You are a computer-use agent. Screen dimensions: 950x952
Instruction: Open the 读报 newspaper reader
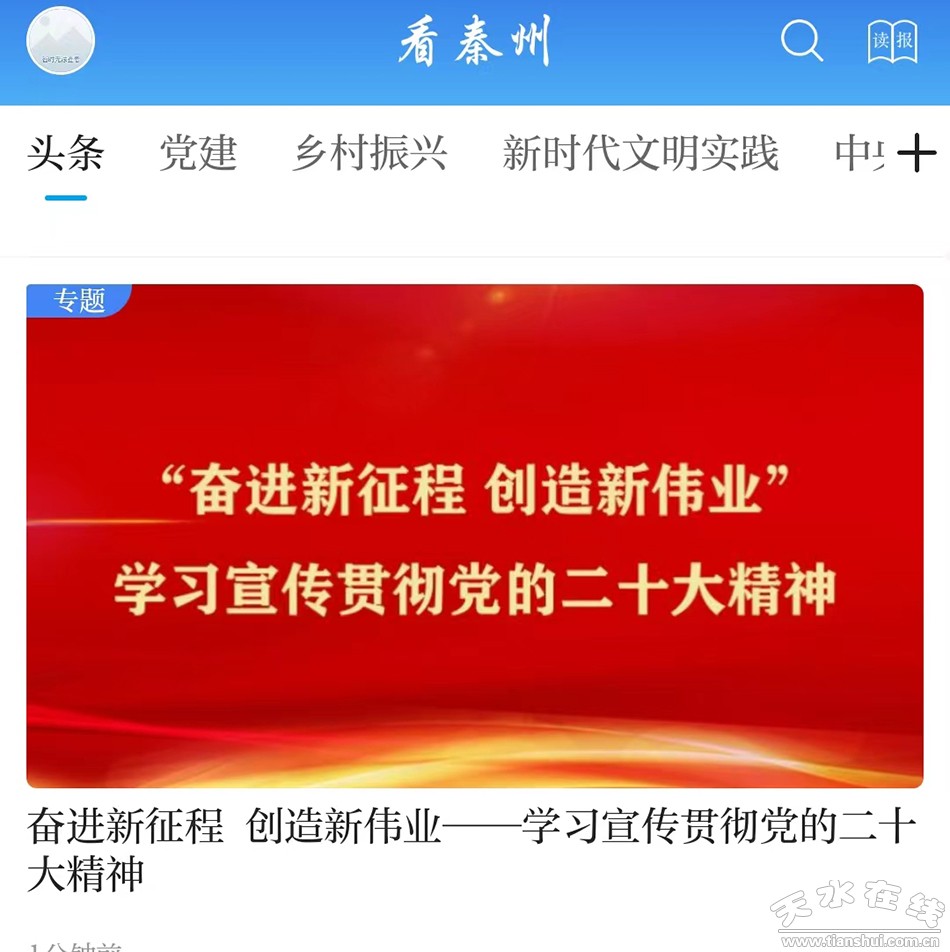tap(892, 41)
